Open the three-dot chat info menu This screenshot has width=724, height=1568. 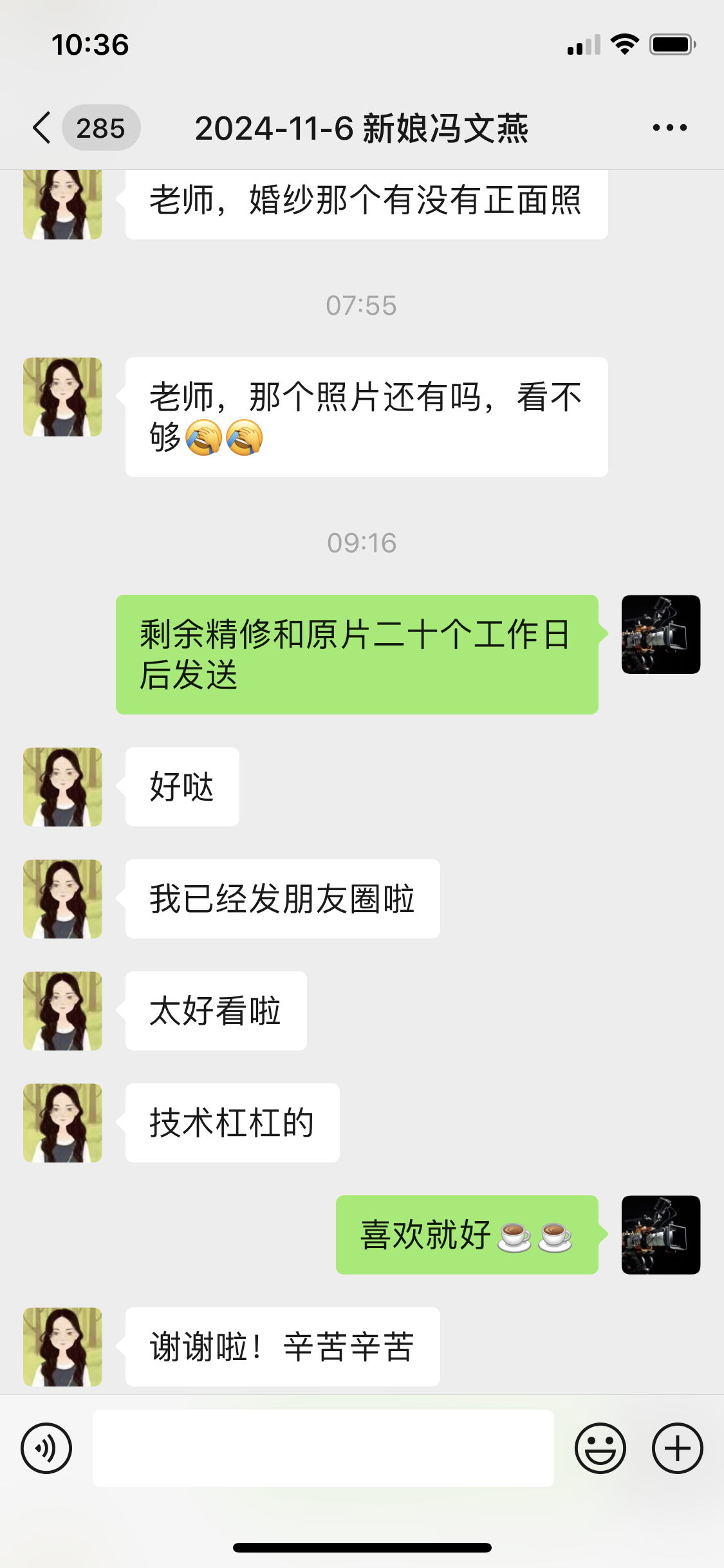click(669, 127)
